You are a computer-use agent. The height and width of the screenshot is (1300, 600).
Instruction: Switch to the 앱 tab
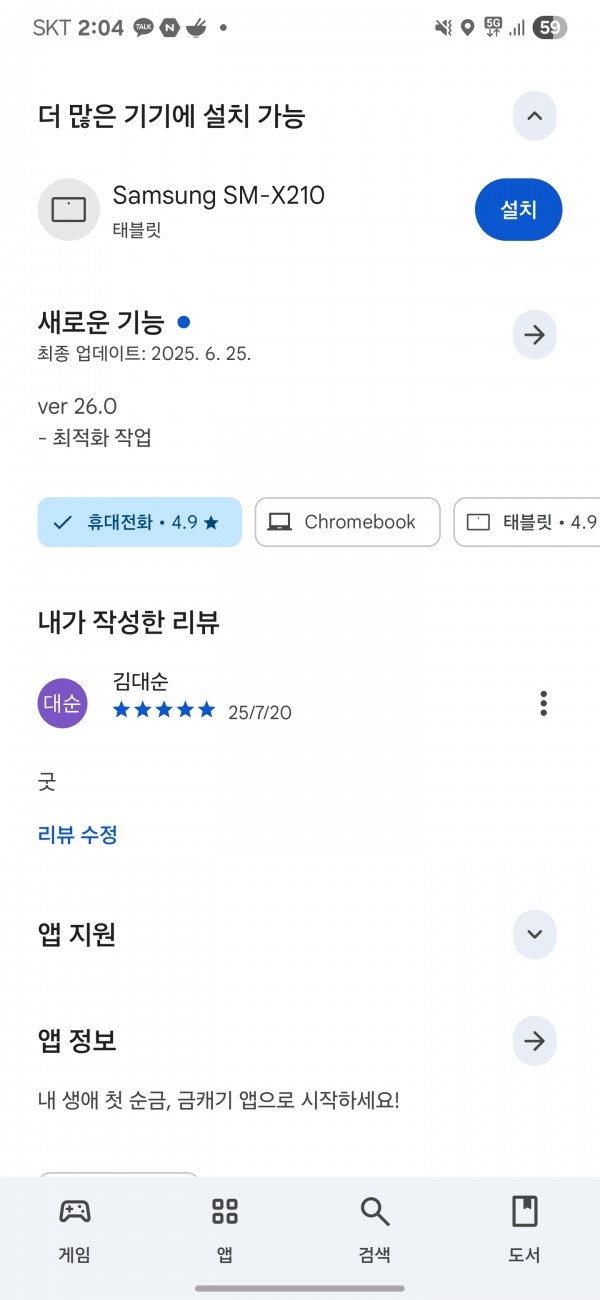(225, 1230)
